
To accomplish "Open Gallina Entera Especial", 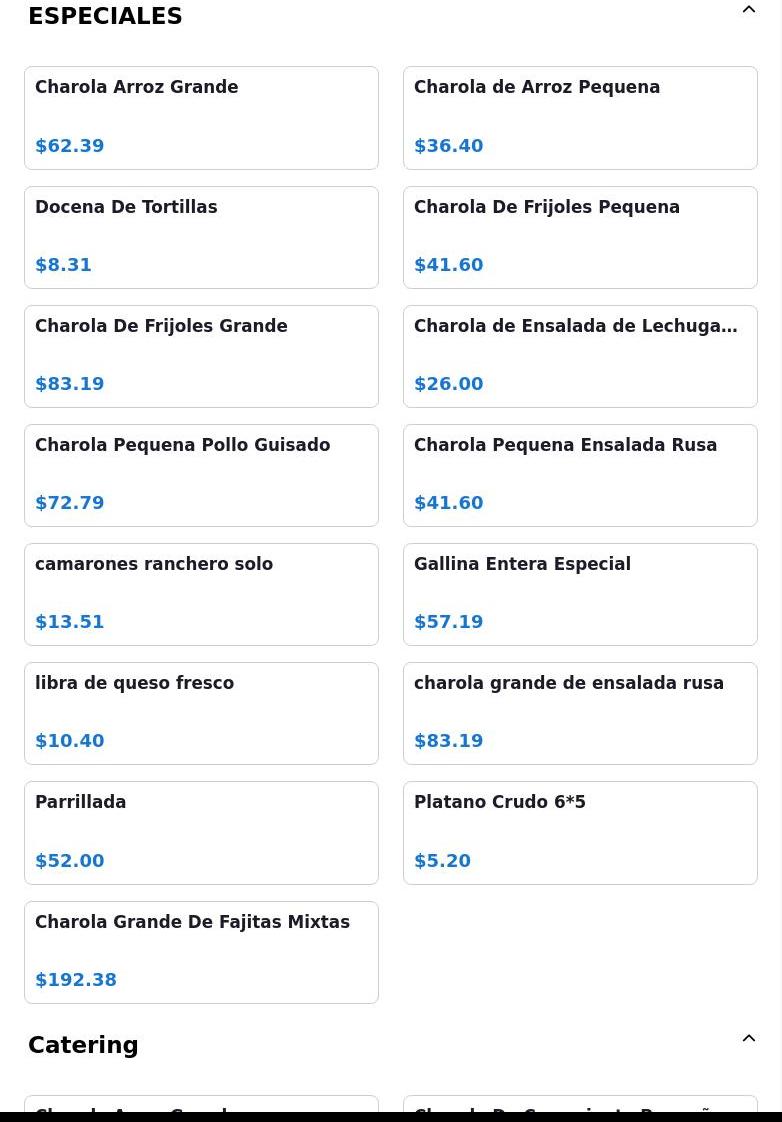I will click(580, 594).
